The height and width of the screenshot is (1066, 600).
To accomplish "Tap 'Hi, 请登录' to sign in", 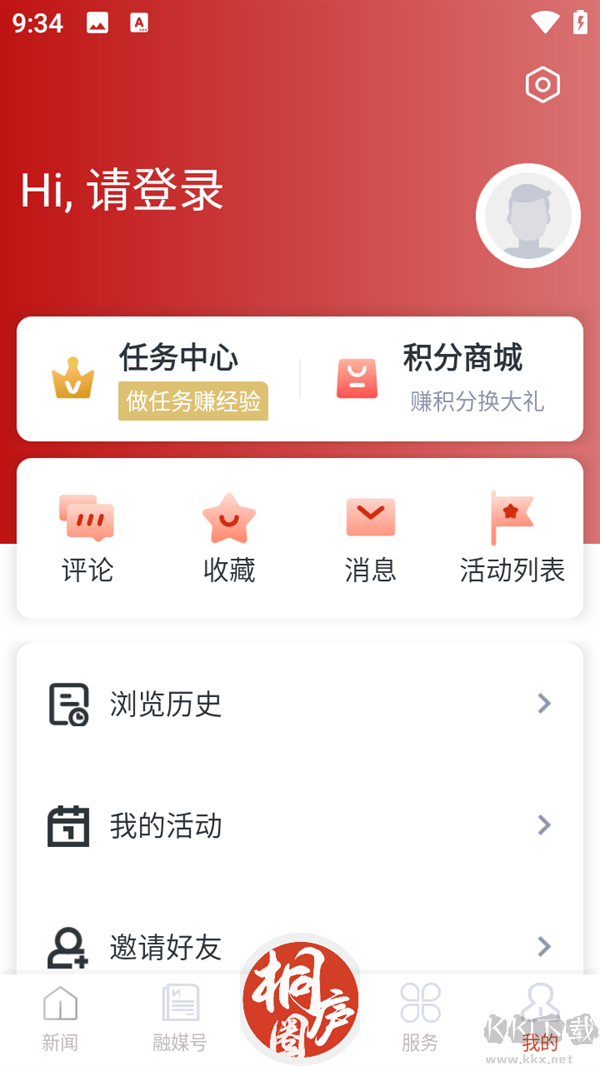I will click(x=122, y=190).
